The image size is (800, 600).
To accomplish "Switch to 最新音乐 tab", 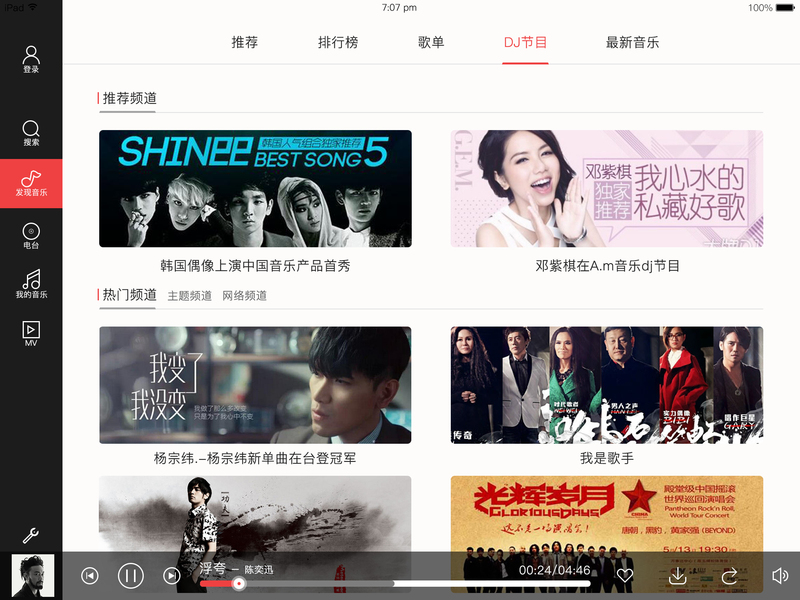I will [x=632, y=42].
